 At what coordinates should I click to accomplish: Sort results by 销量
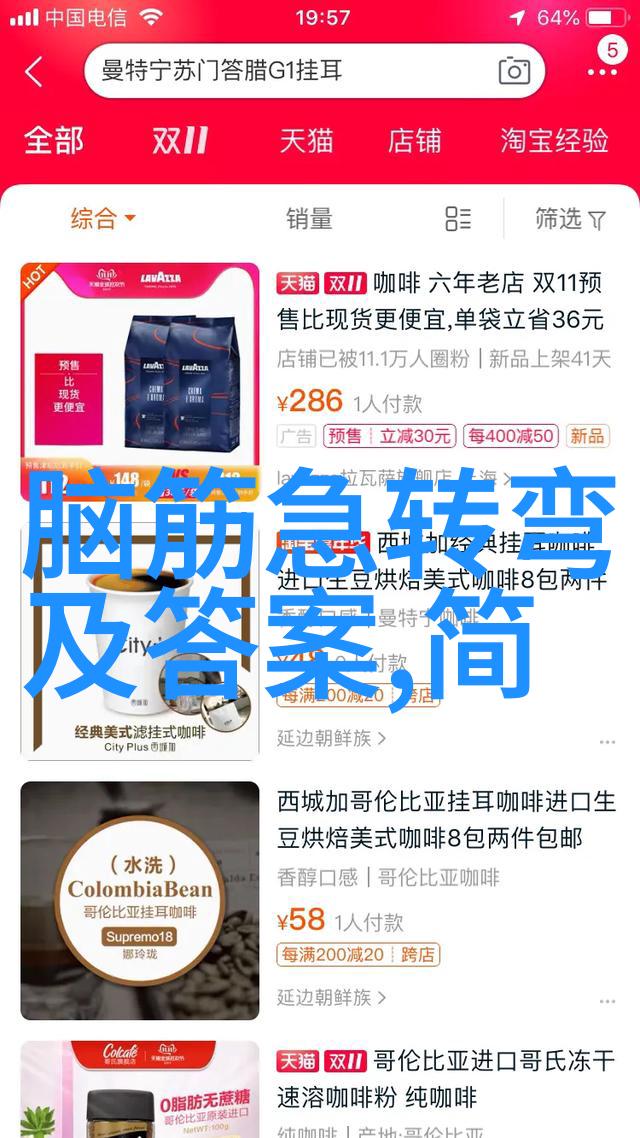[309, 218]
